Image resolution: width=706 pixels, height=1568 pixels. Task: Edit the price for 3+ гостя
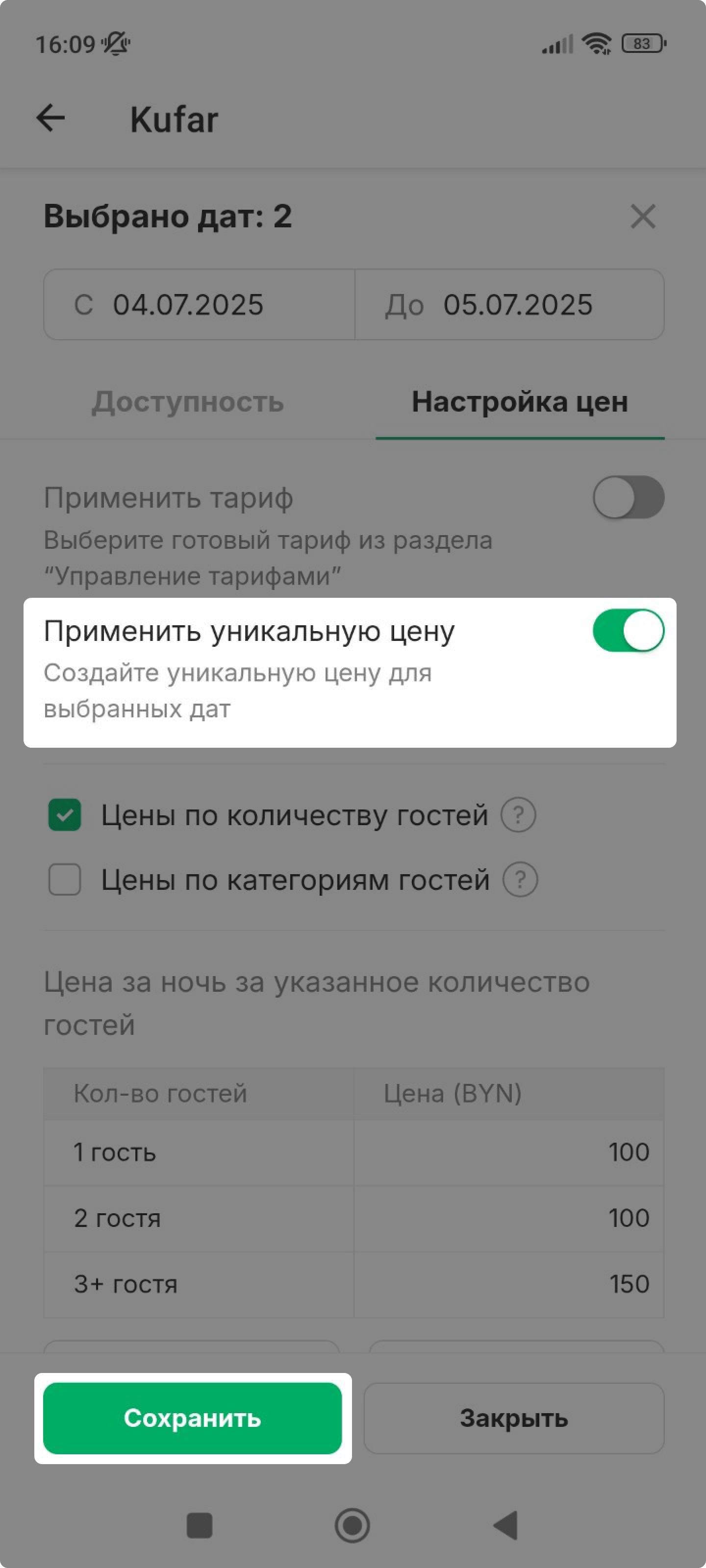click(x=508, y=1284)
